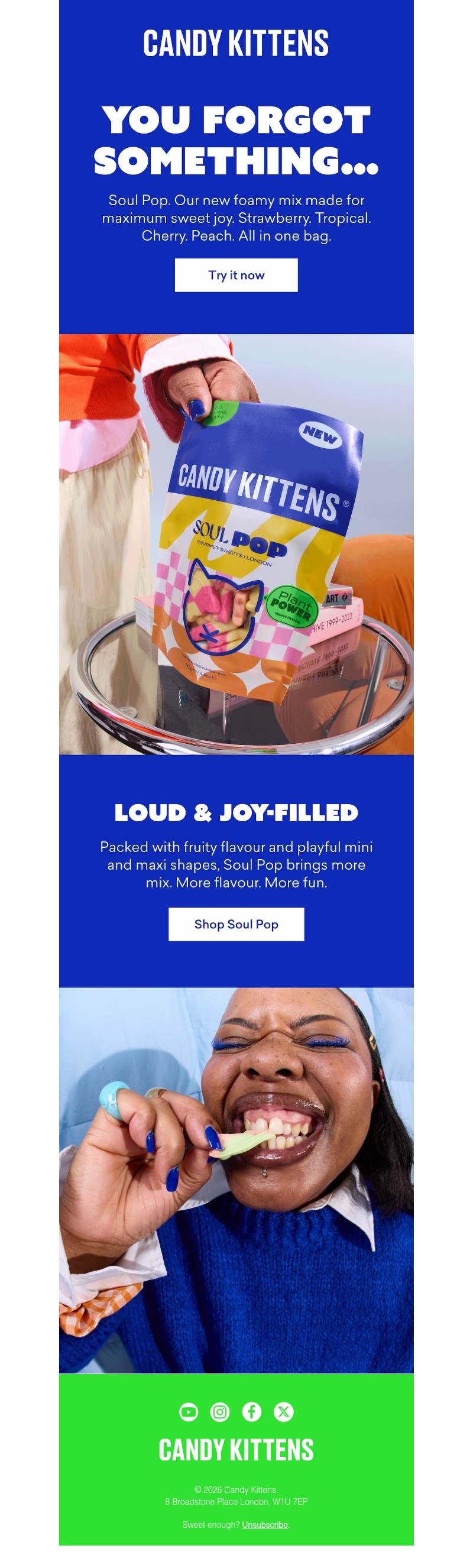Tap the Shop Soul Pop button

[x=236, y=924]
